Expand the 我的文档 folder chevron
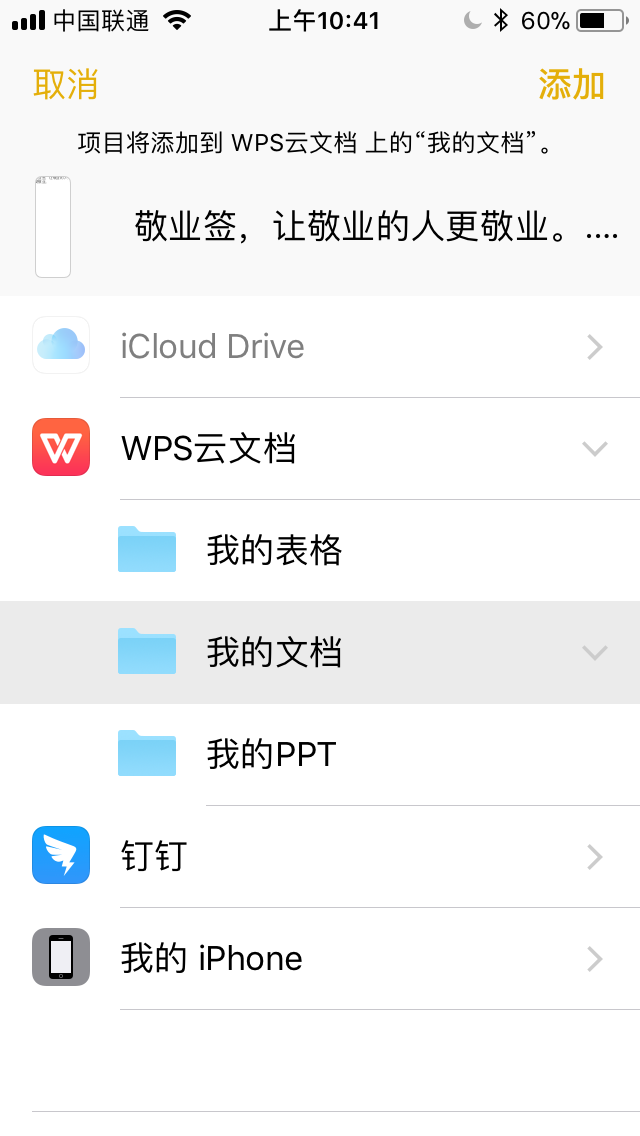Image resolution: width=640 pixels, height=1136 pixels. 594,653
